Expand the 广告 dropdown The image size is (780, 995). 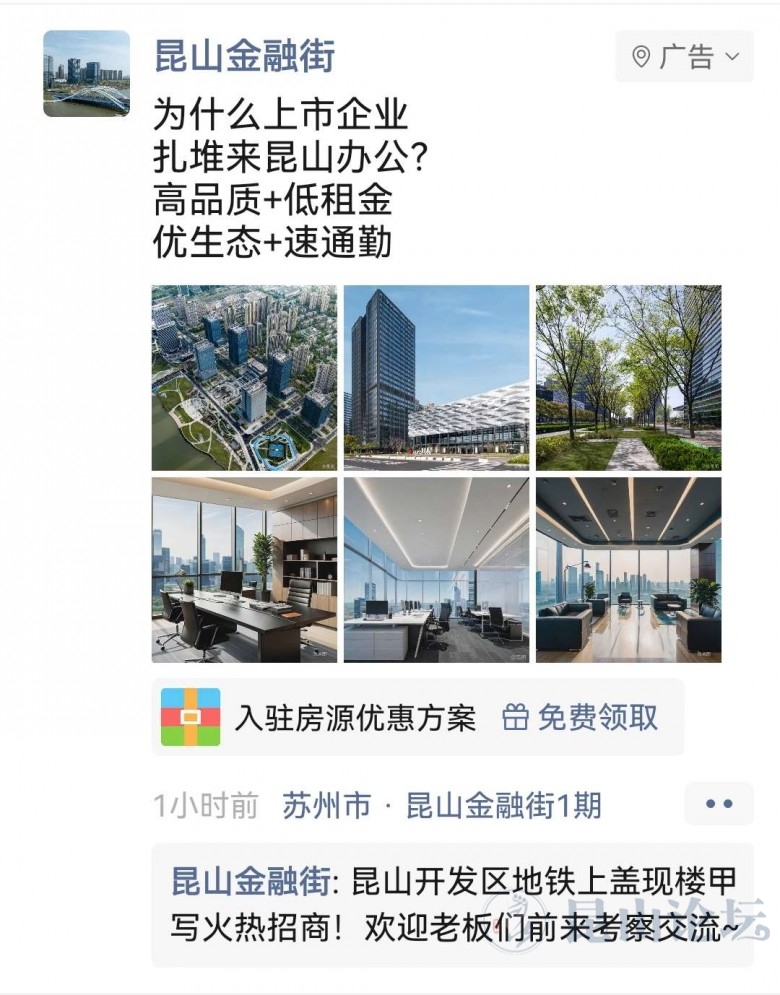[685, 57]
